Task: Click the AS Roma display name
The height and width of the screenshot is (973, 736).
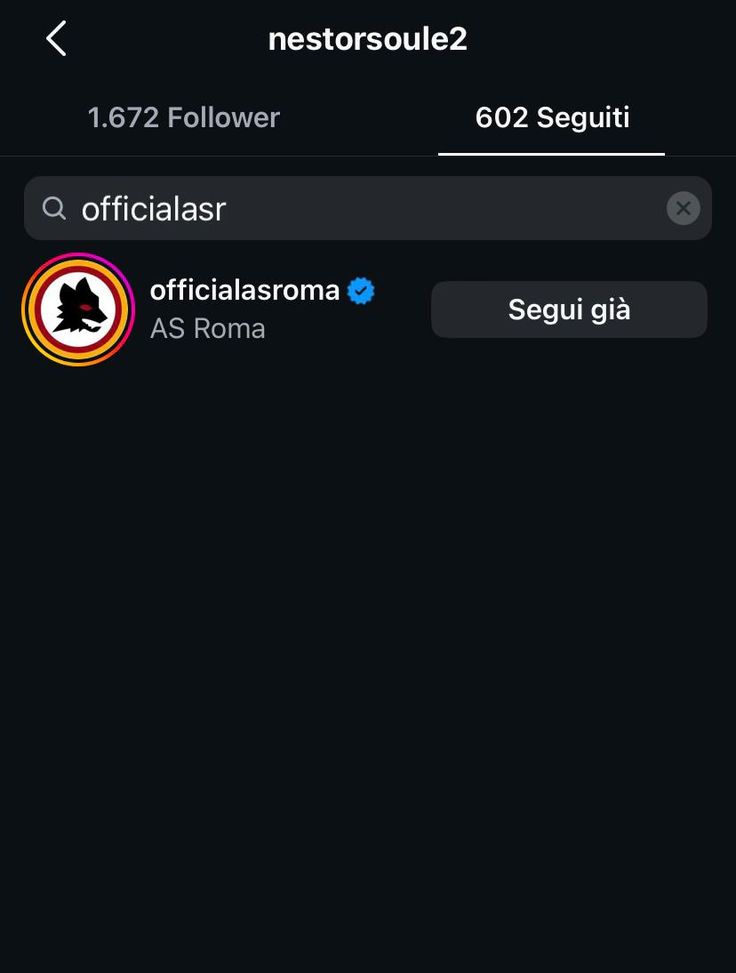Action: click(207, 328)
